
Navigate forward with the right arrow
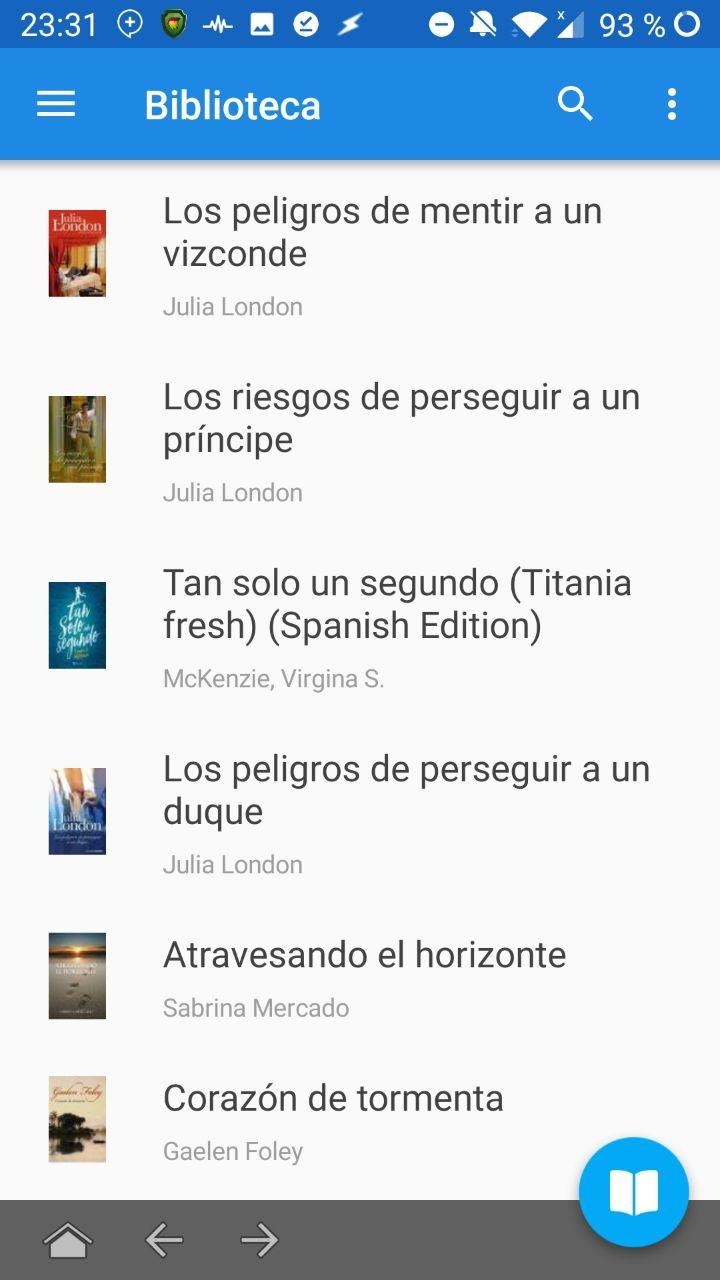259,1241
